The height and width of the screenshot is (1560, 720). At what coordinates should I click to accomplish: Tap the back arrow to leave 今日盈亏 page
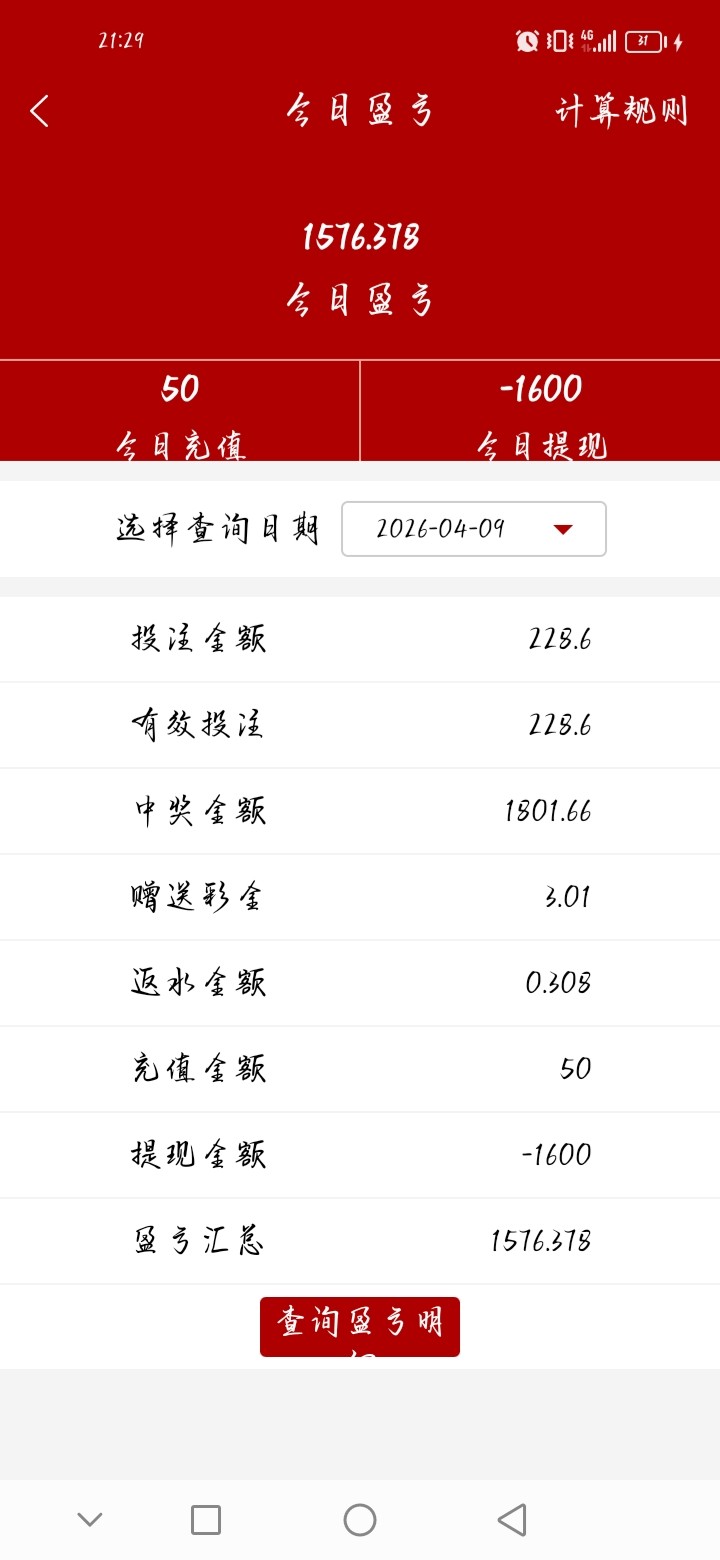pos(40,111)
